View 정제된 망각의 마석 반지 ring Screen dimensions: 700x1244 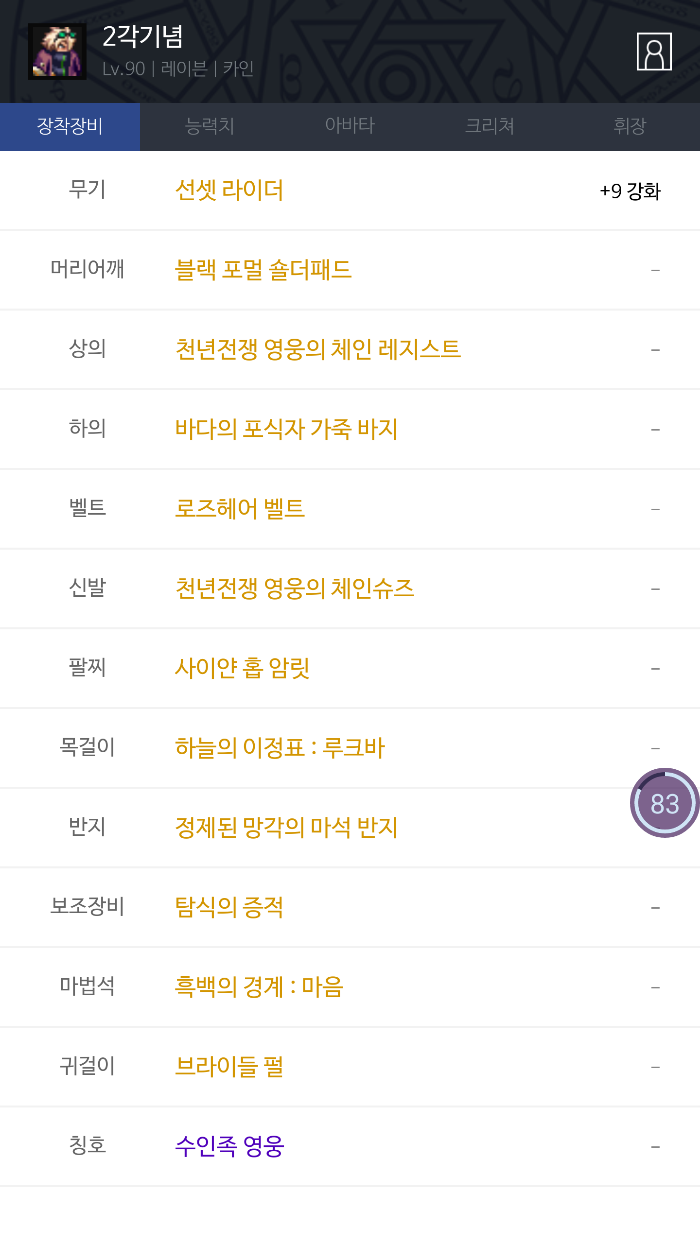[286, 827]
